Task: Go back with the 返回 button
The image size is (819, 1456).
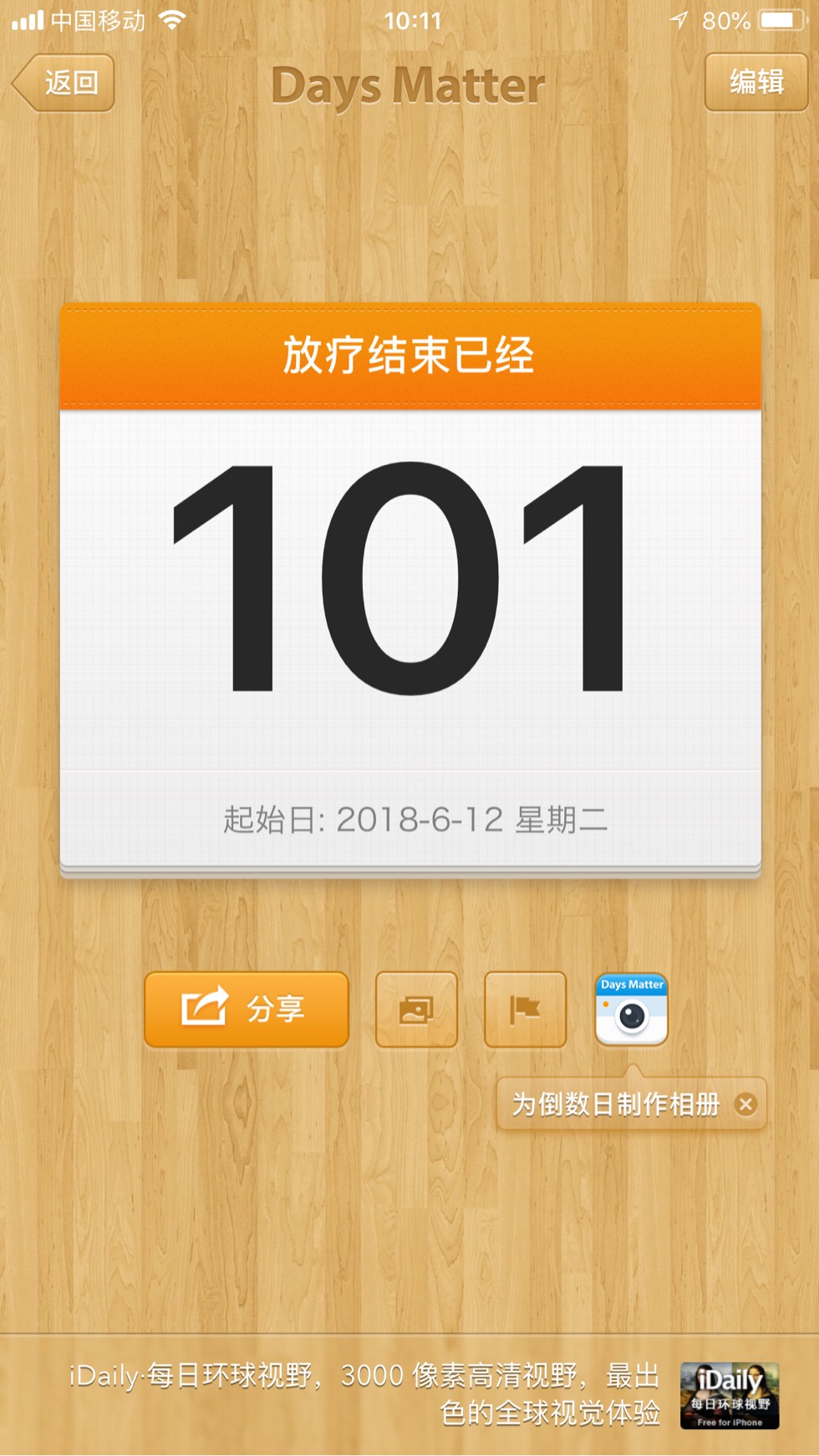Action: click(x=64, y=83)
